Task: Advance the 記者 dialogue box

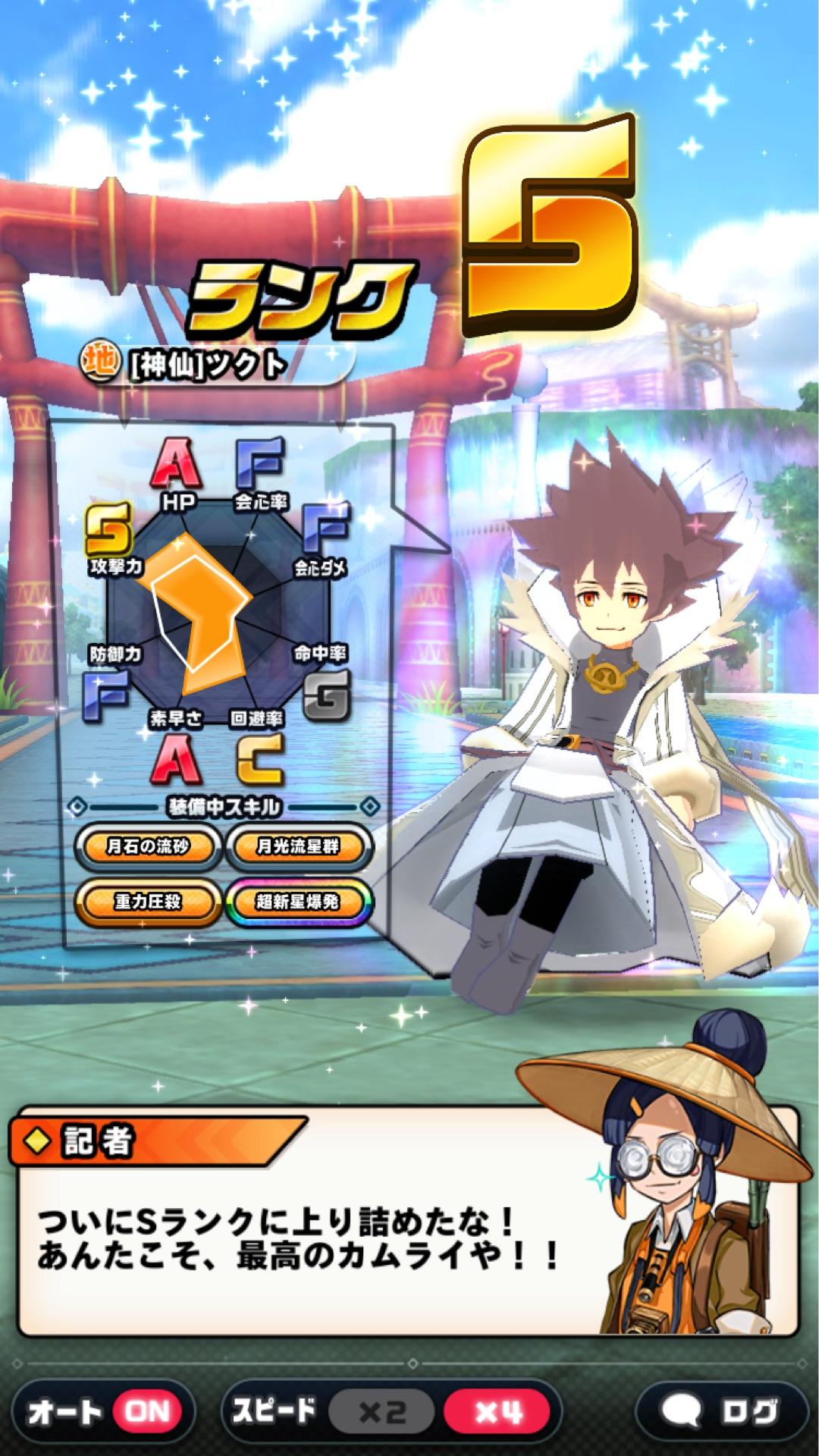Action: [x=318, y=1244]
